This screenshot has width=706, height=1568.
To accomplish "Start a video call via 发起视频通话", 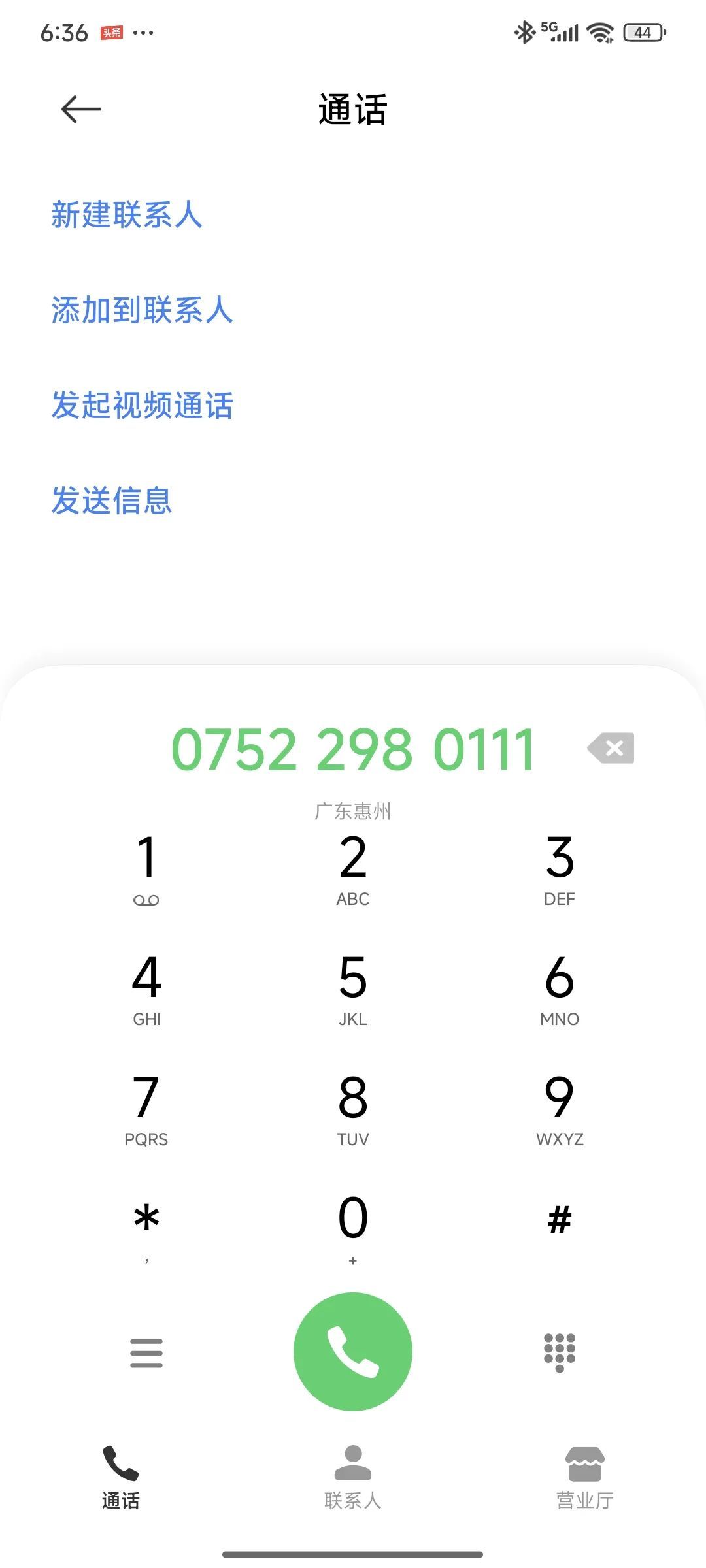I will [x=143, y=406].
